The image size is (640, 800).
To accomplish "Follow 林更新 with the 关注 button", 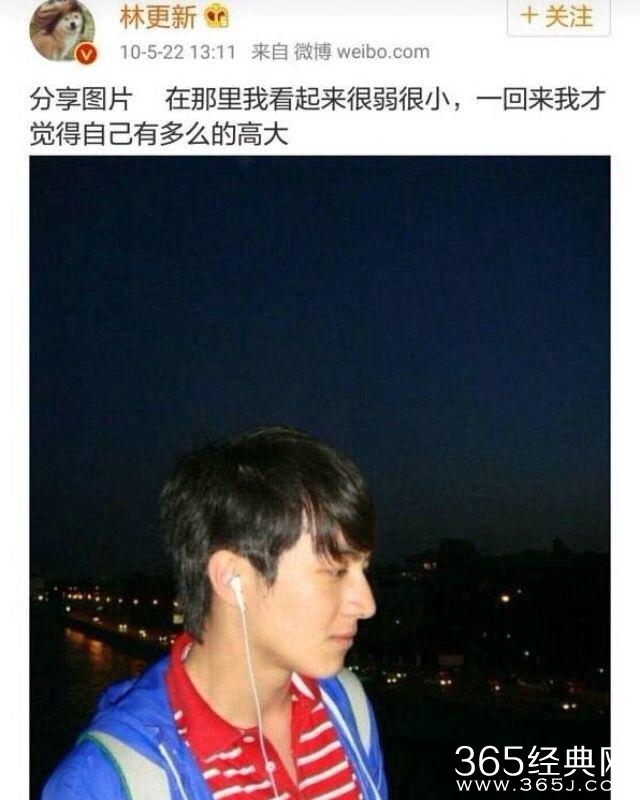I will click(558, 16).
